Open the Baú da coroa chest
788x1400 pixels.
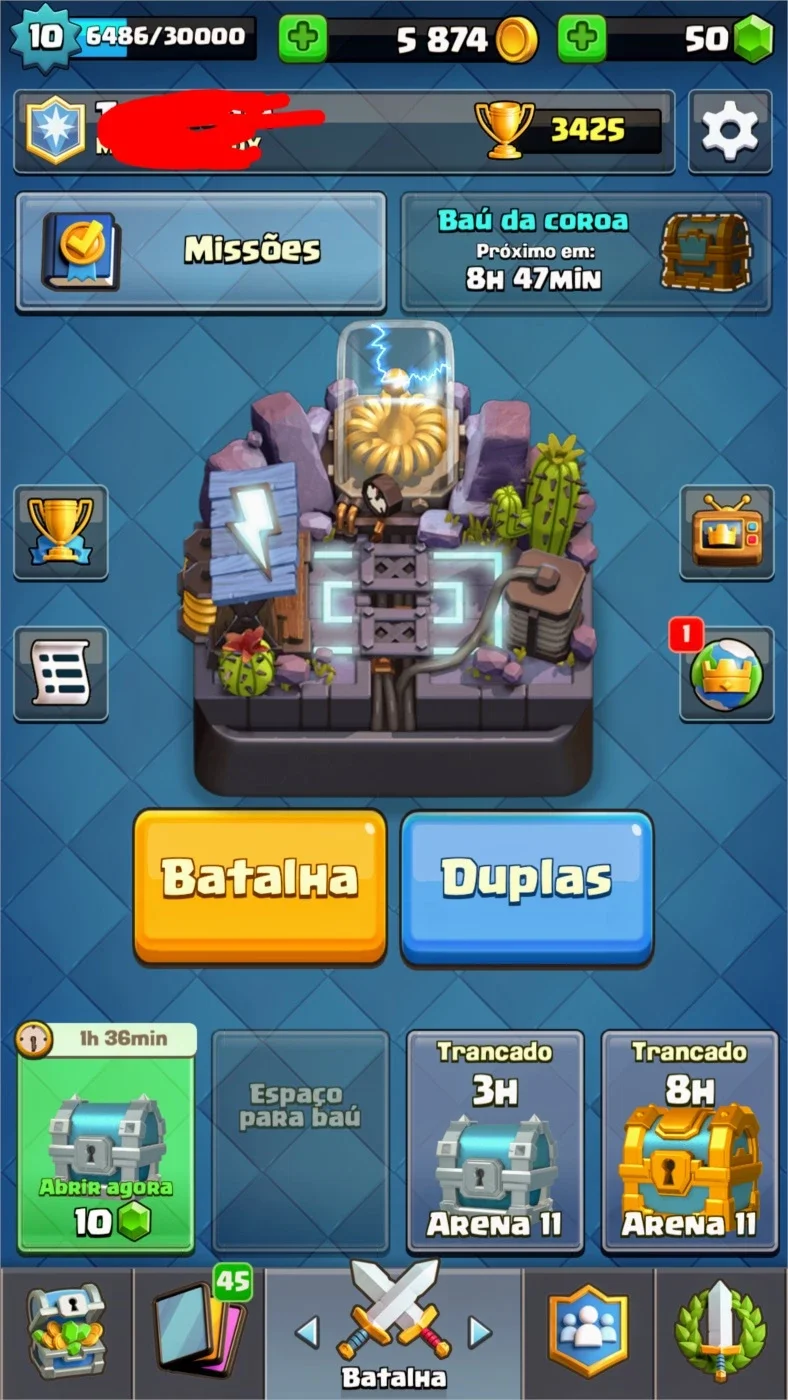pos(587,251)
